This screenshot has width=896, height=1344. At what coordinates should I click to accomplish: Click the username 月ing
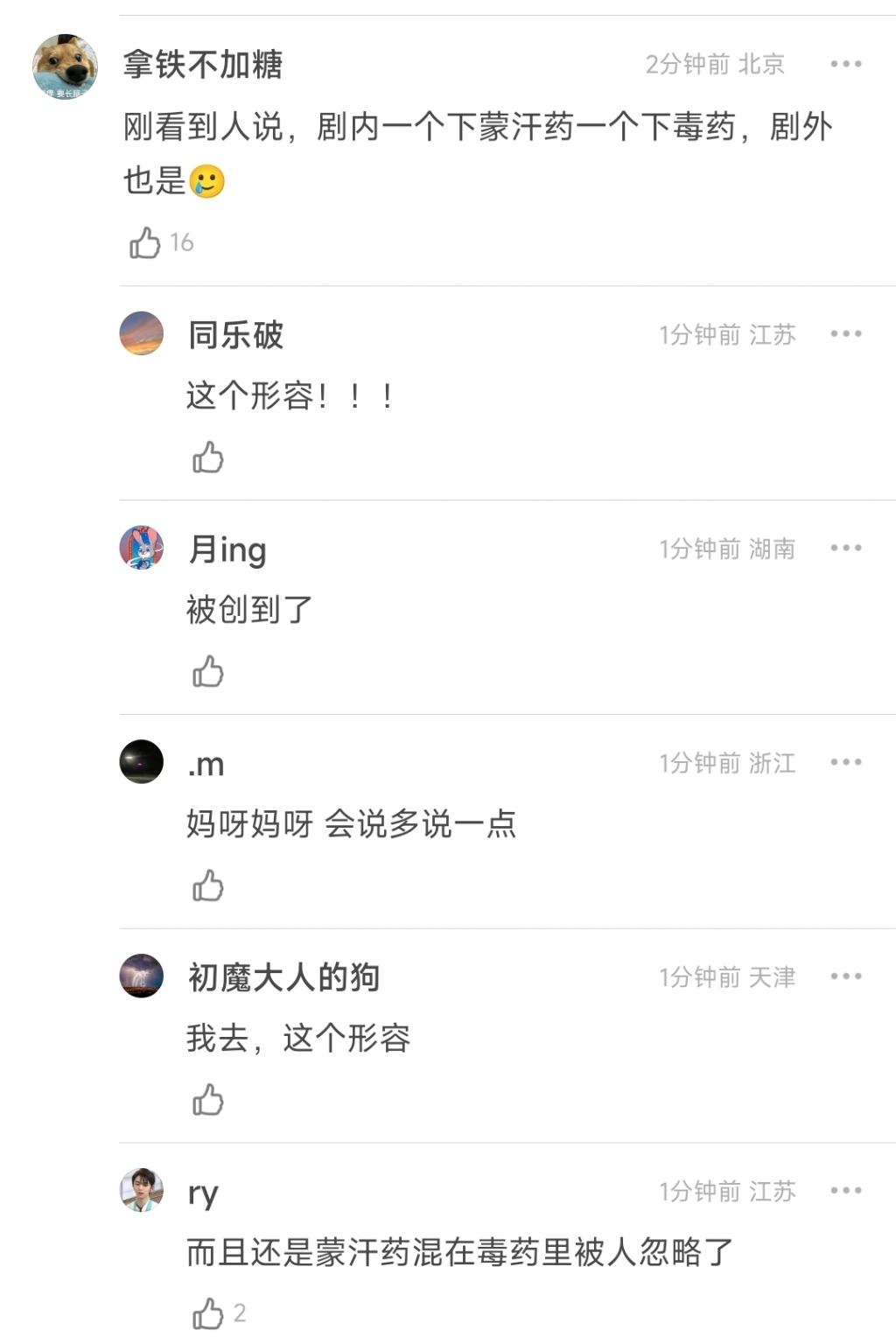(228, 549)
